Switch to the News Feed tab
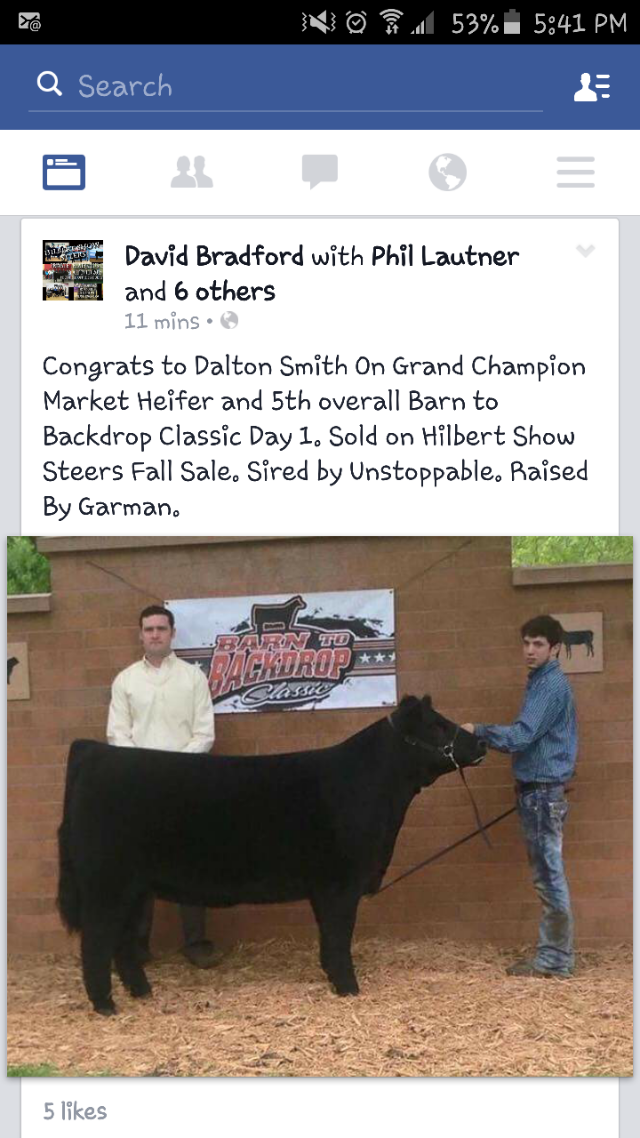 (64, 173)
